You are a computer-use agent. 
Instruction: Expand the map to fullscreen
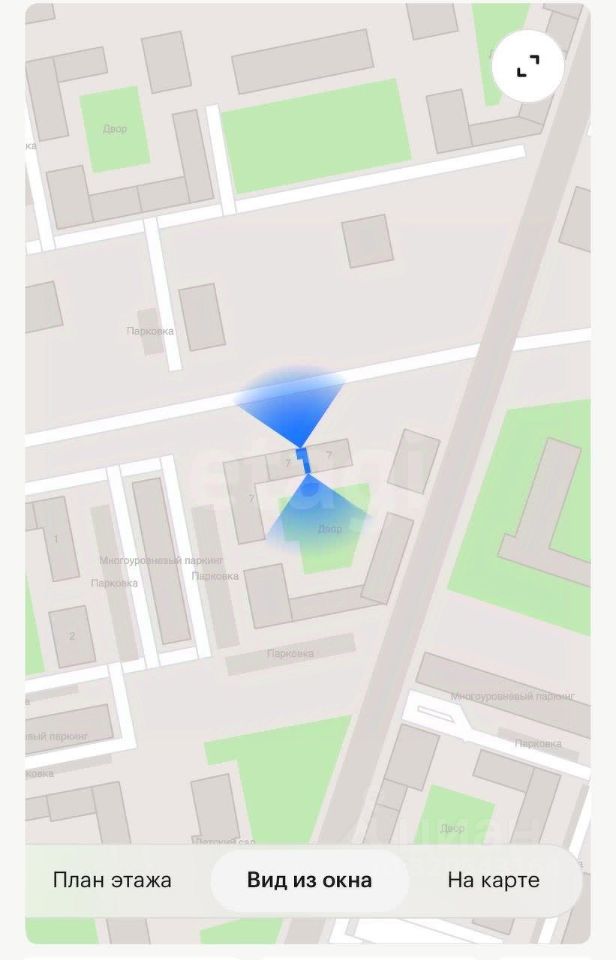click(x=527, y=67)
